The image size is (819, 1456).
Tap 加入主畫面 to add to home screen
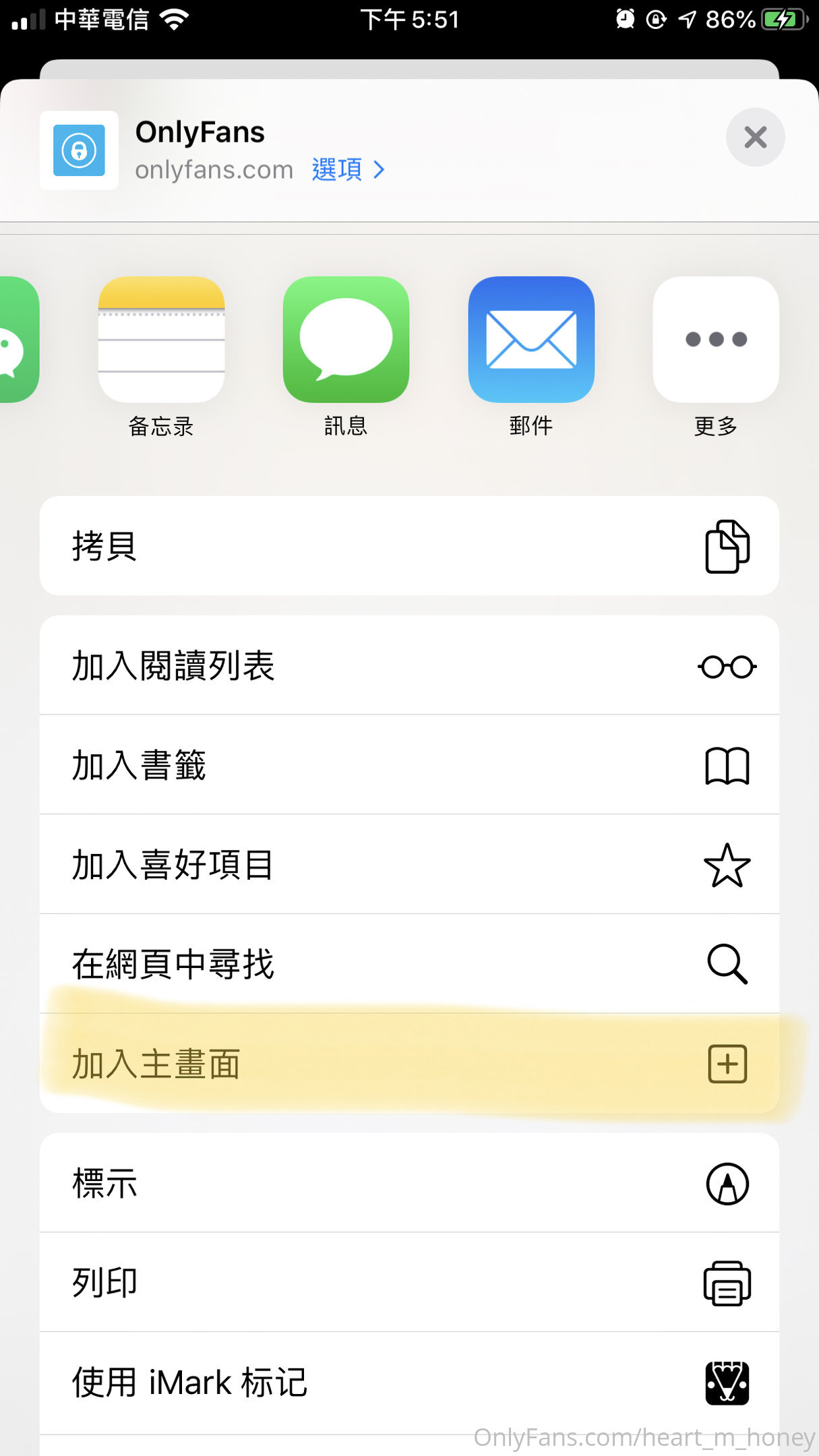(409, 1064)
